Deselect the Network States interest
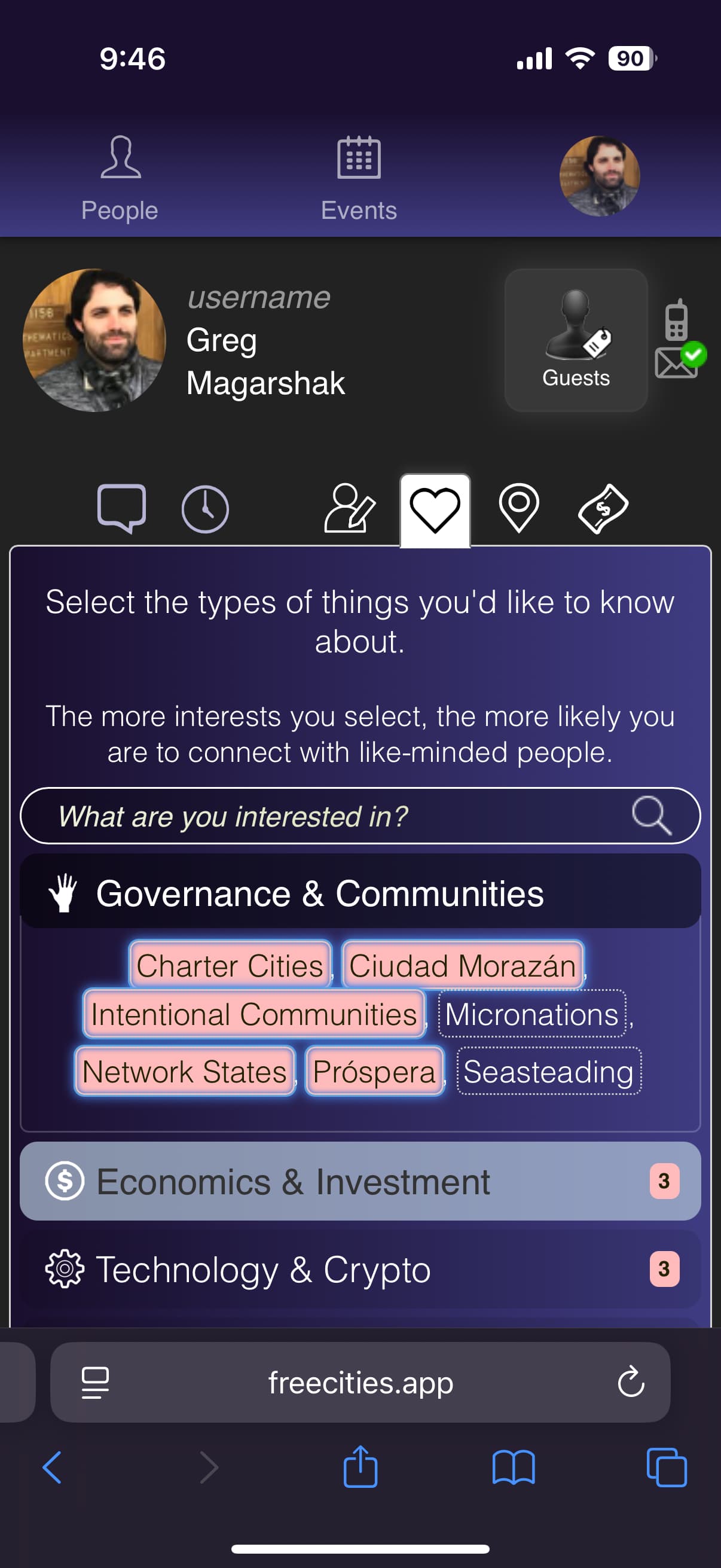721x1568 pixels. click(x=184, y=1071)
